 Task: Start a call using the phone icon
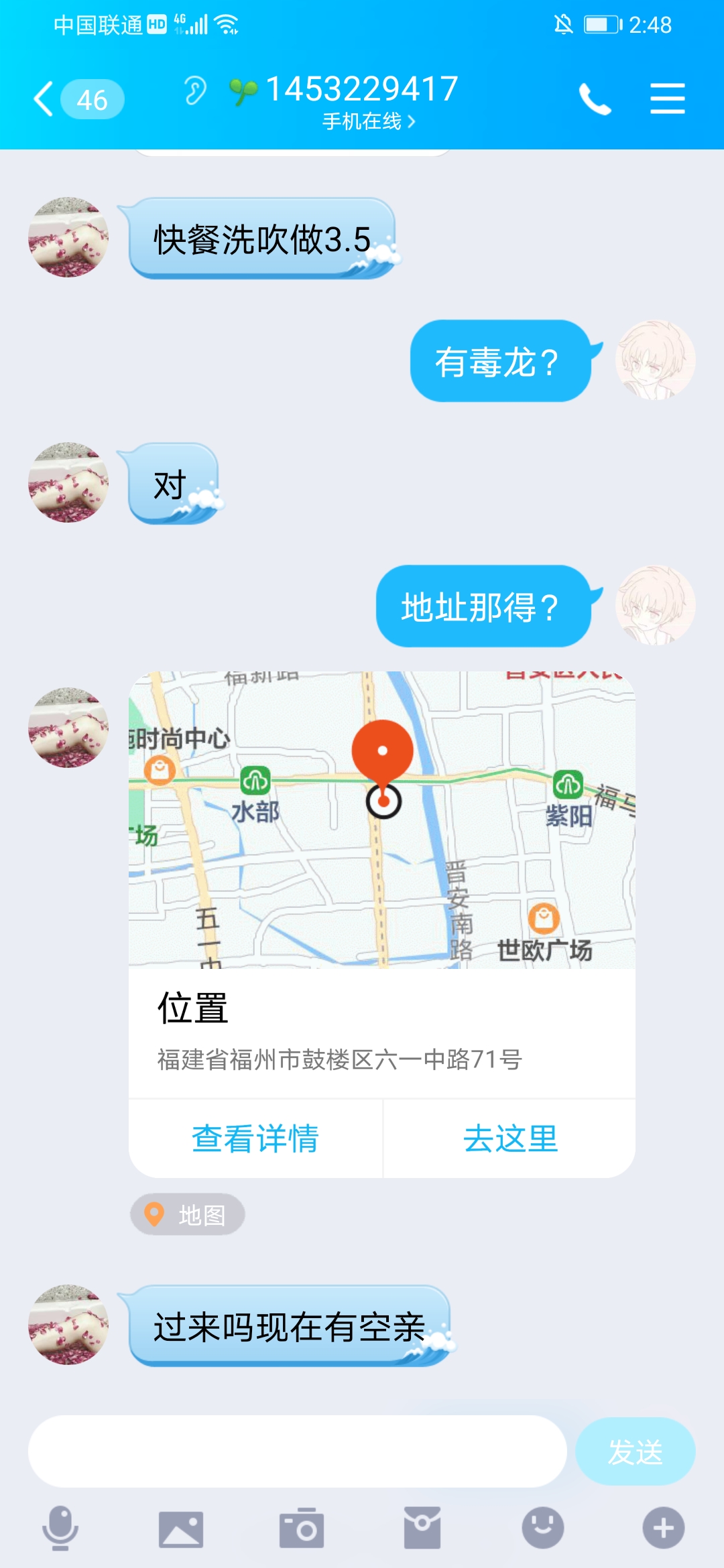596,98
